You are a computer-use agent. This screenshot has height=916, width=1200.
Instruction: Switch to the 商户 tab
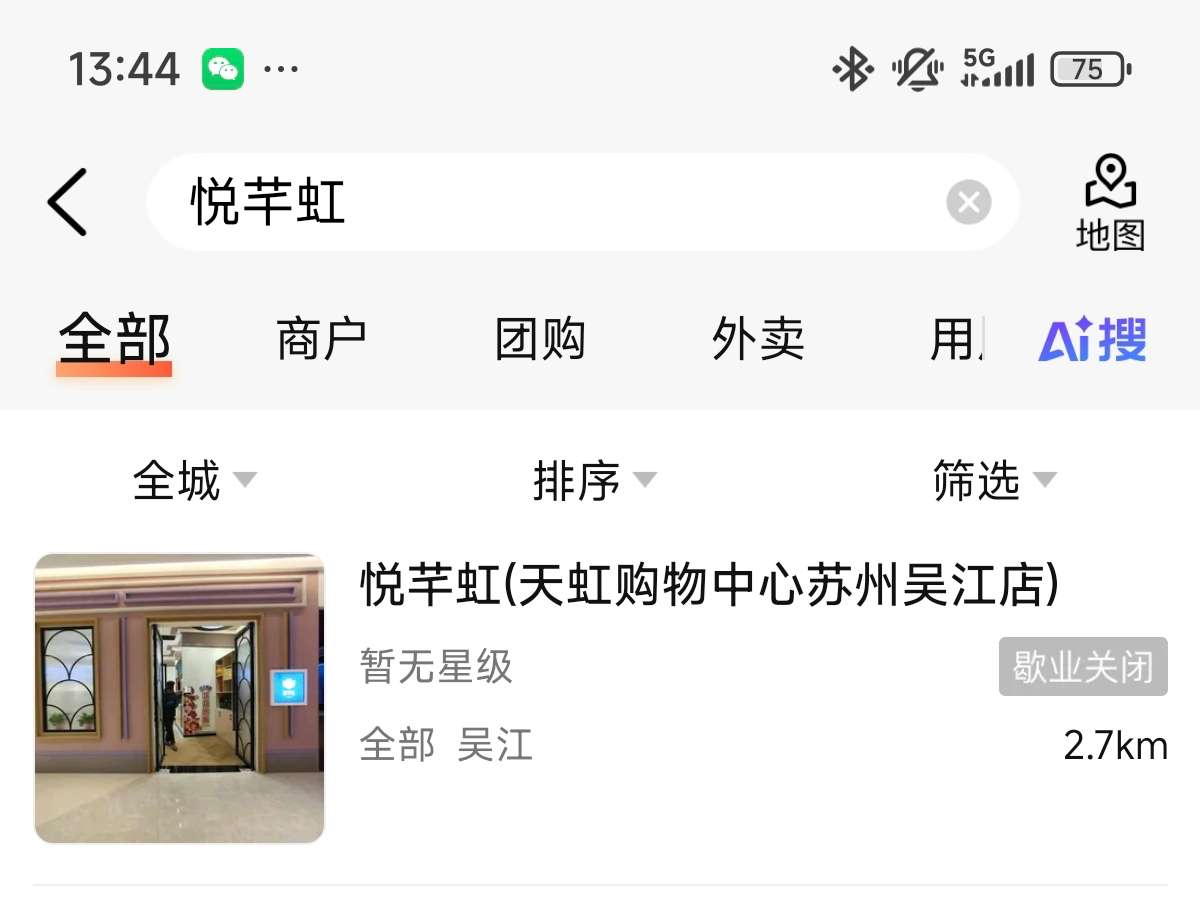(321, 340)
